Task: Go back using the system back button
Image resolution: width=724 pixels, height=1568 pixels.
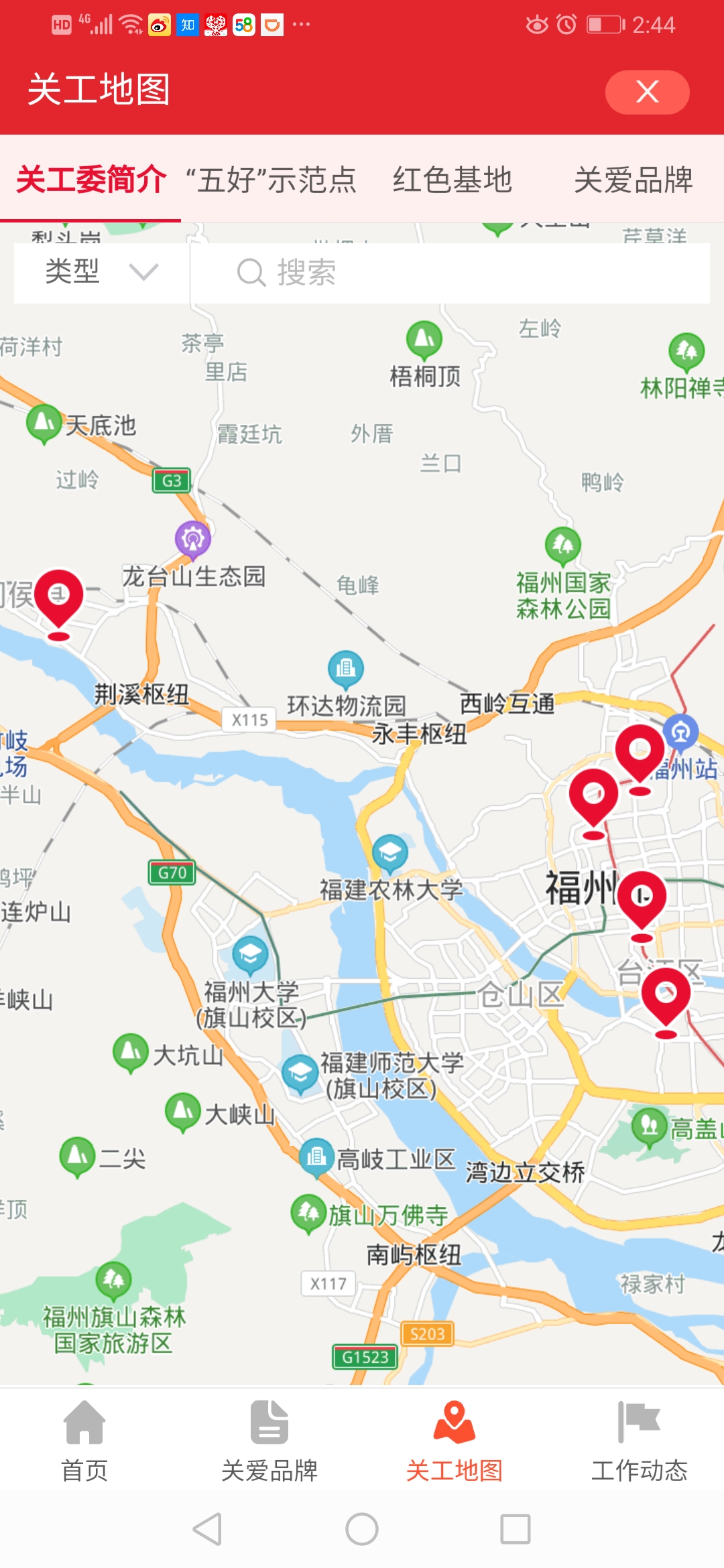Action: (207, 1529)
